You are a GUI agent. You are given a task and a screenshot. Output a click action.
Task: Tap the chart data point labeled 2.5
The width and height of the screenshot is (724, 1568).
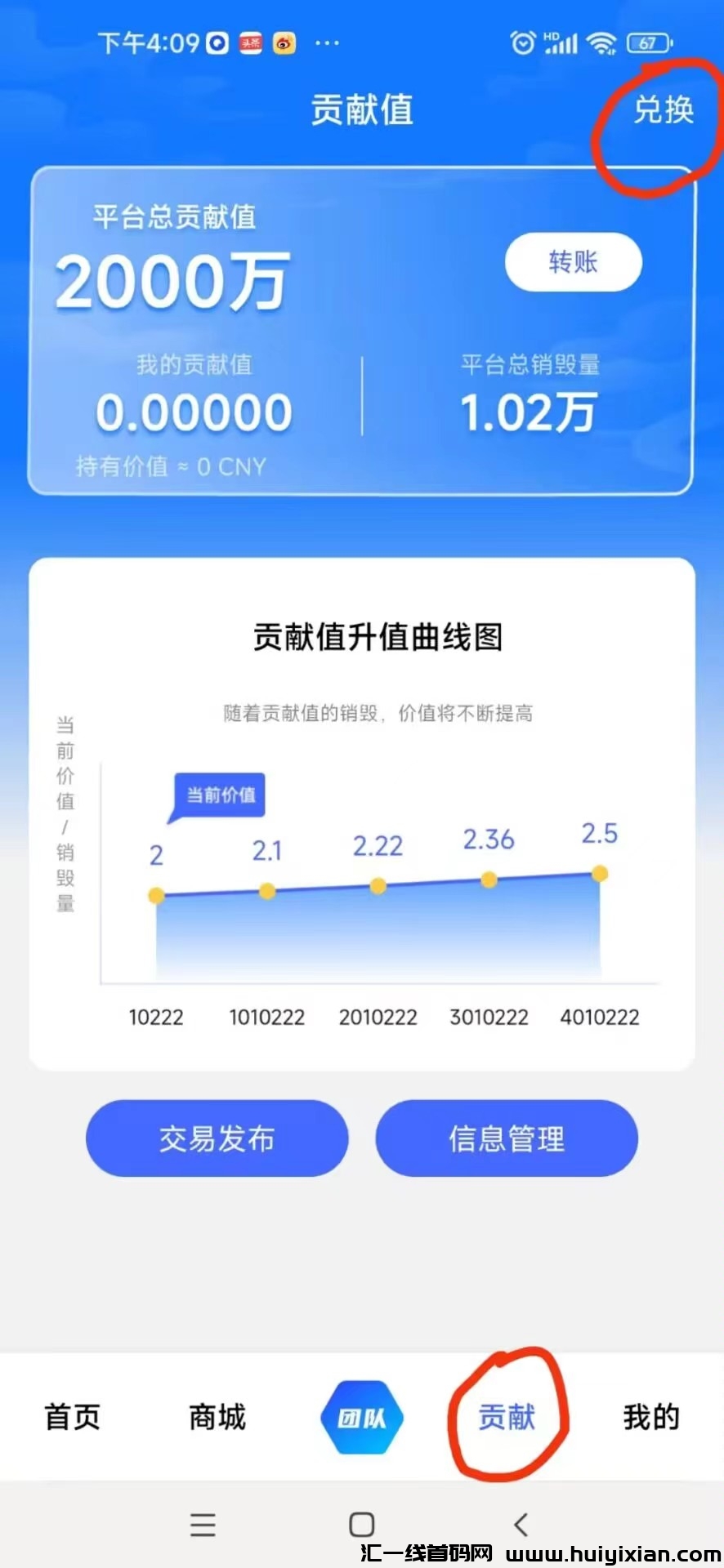600,873
